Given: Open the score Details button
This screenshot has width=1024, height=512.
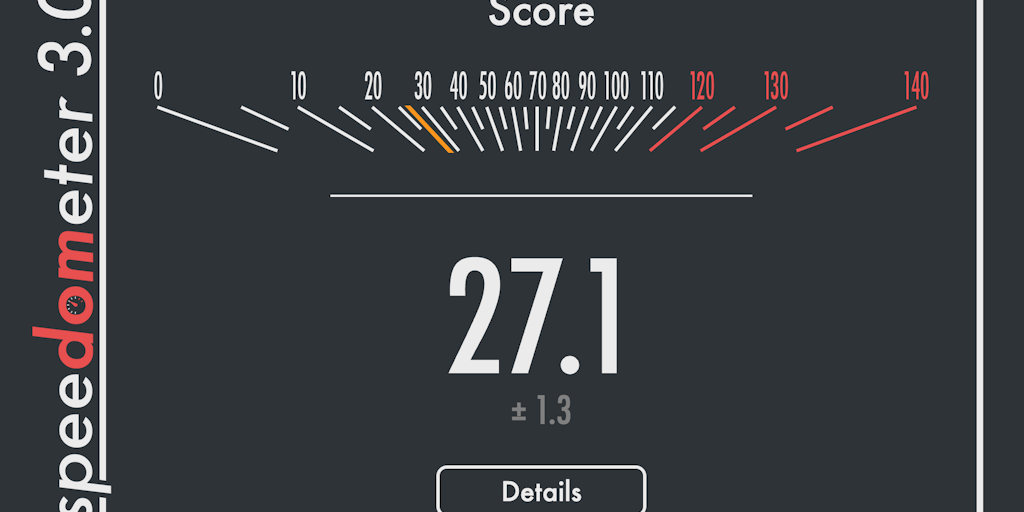Looking at the screenshot, I should coord(541,491).
